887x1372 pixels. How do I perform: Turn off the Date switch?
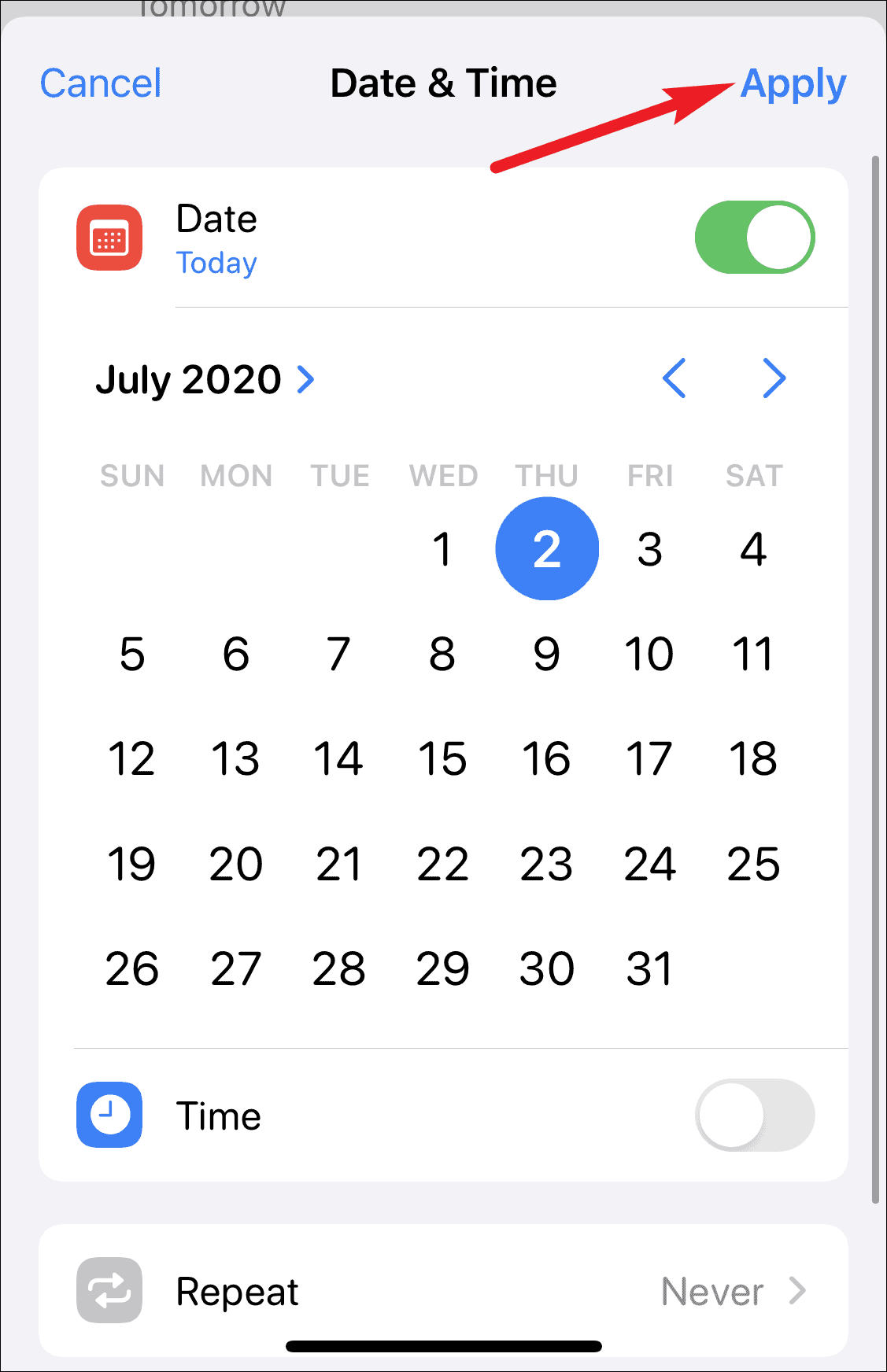(x=754, y=238)
